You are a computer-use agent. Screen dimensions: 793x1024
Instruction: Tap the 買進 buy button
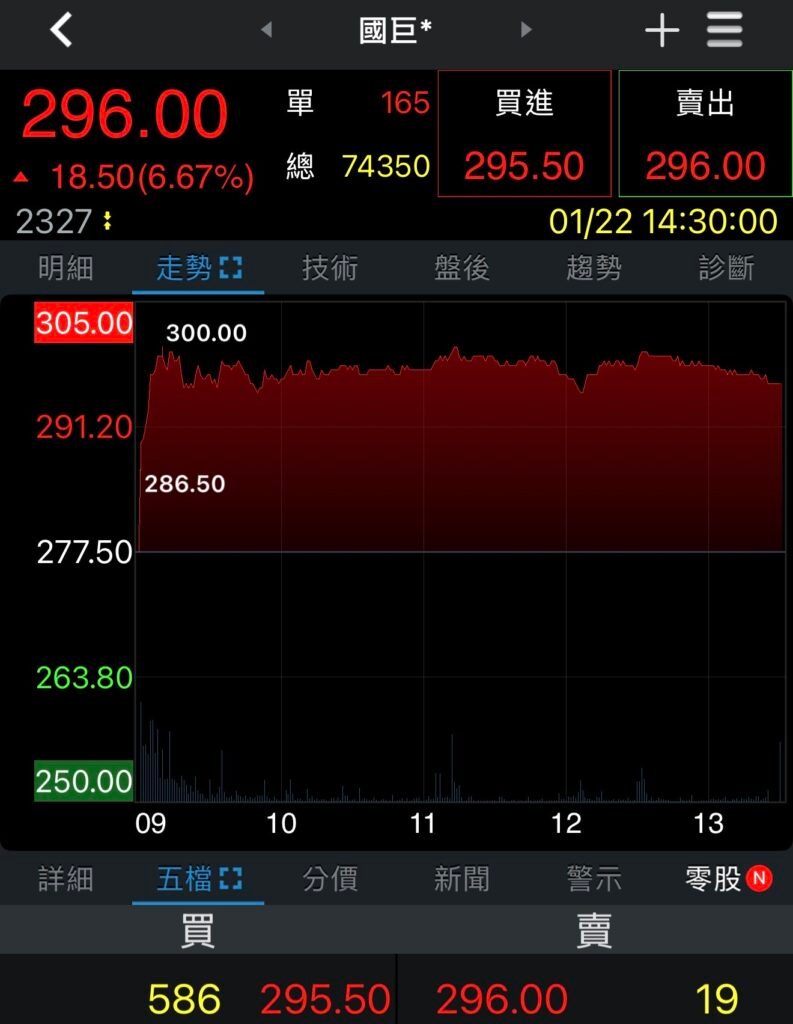pos(524,133)
